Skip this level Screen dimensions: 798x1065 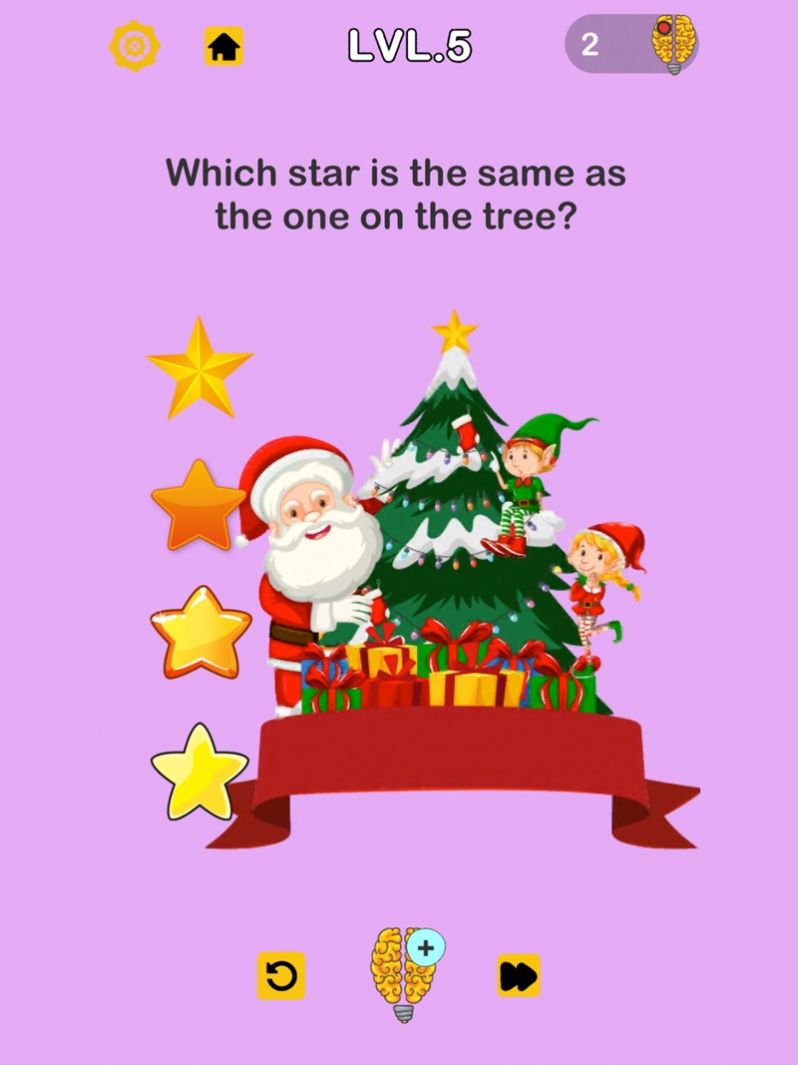(519, 976)
